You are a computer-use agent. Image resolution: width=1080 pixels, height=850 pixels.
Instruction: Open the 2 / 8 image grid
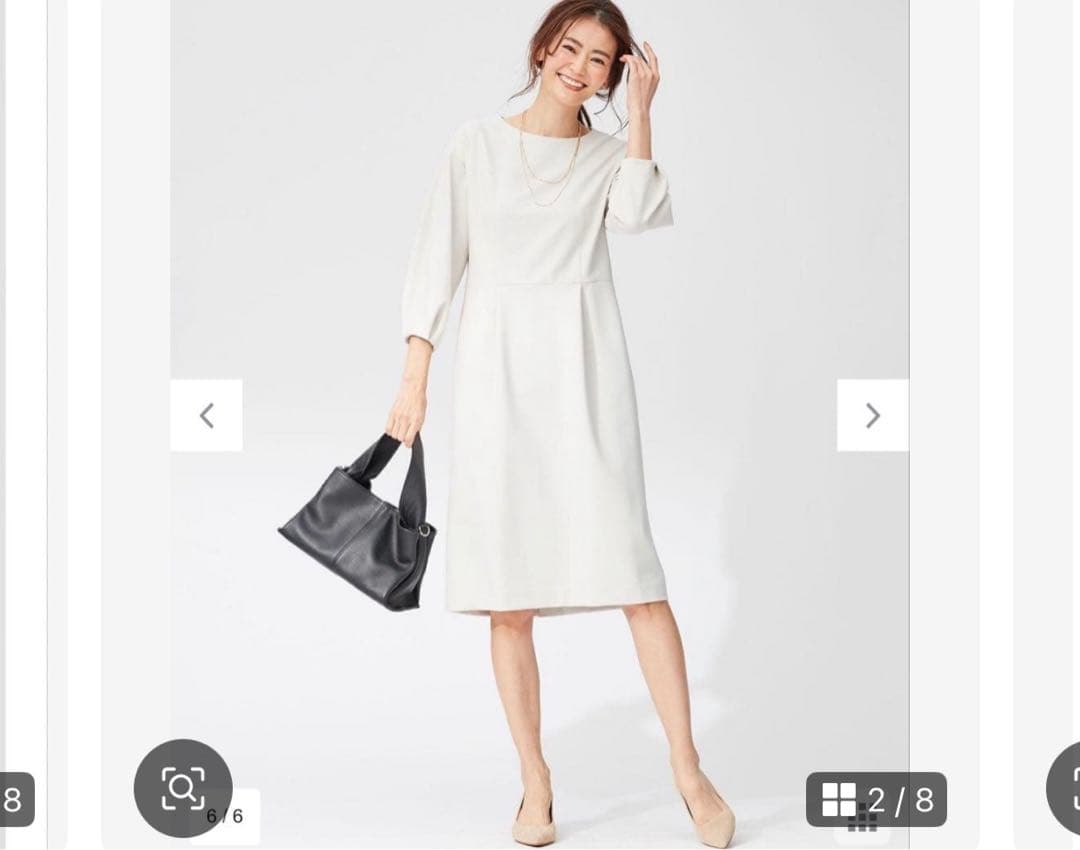[x=876, y=799]
